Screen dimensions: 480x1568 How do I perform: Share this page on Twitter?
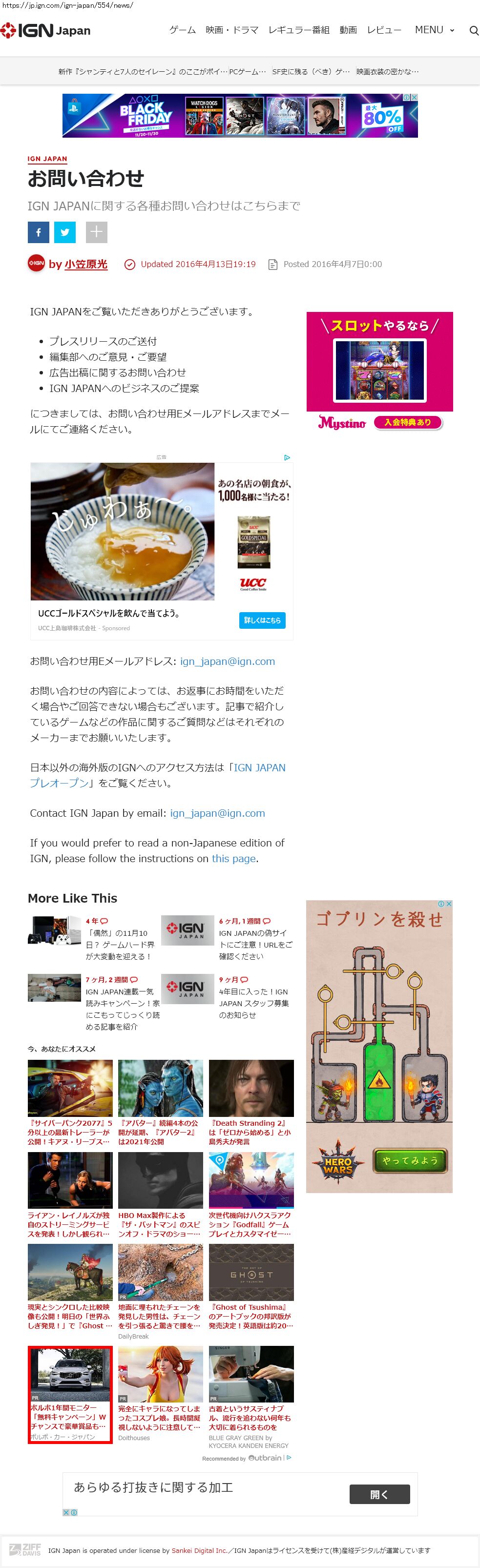click(x=65, y=232)
